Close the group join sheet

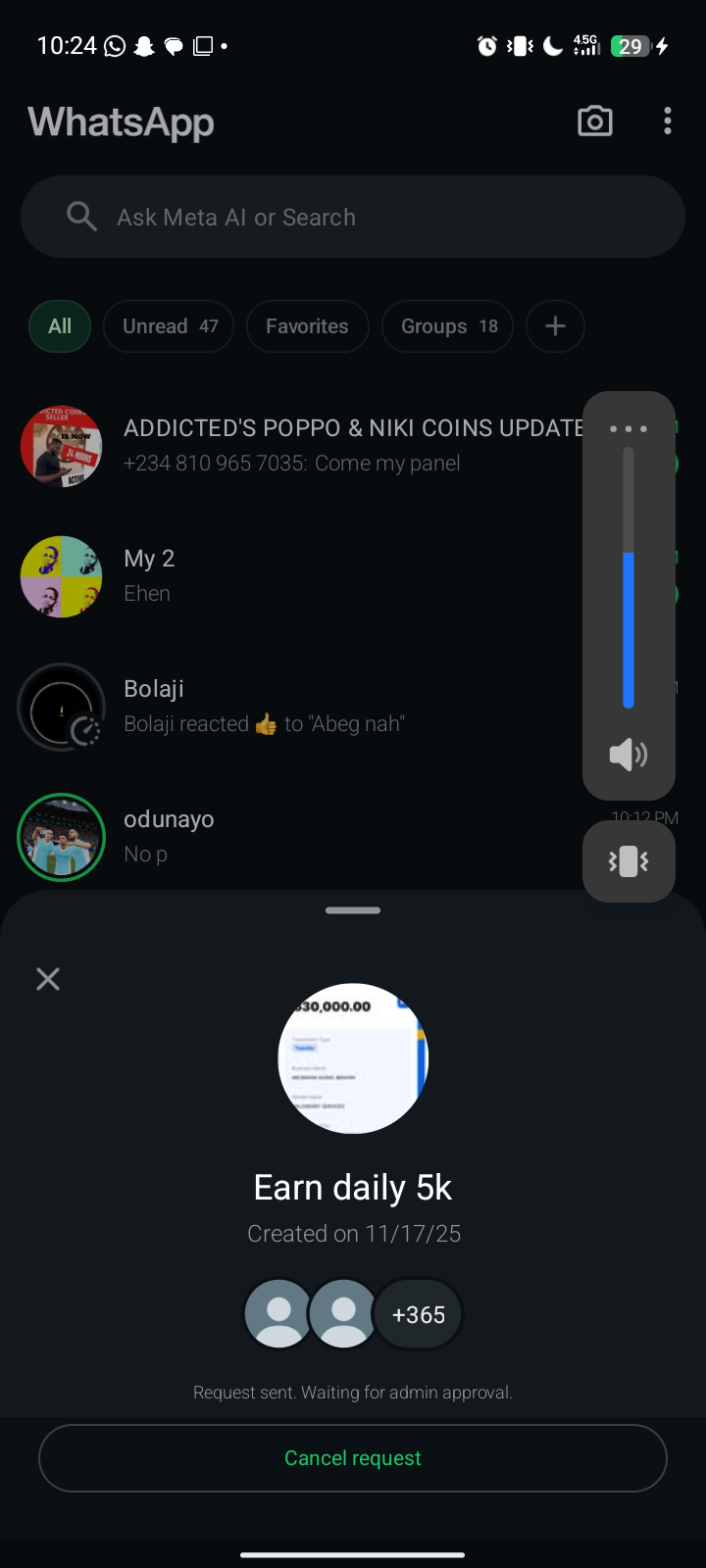(48, 979)
